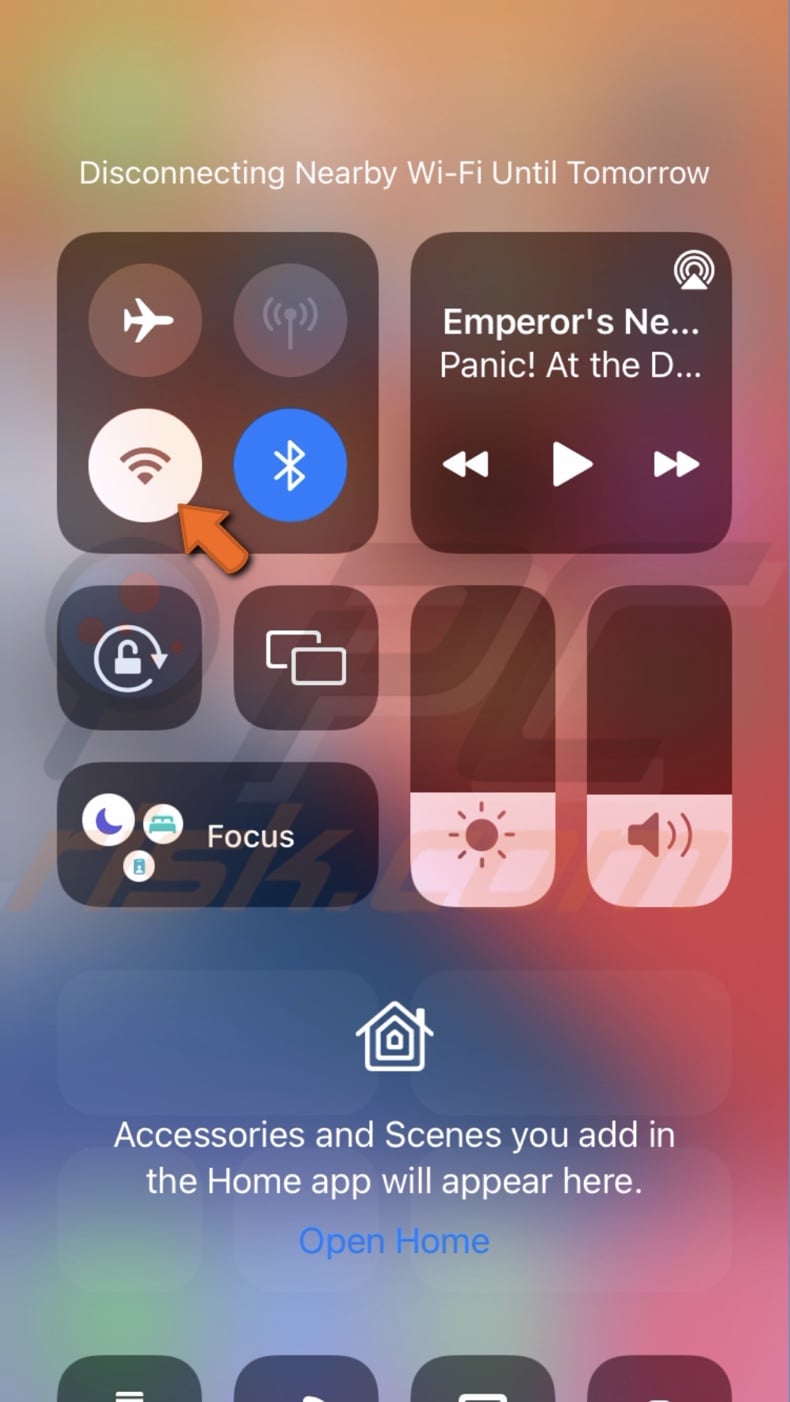Enable Cellular Data toggle
This screenshot has height=1402, width=790.
point(290,320)
